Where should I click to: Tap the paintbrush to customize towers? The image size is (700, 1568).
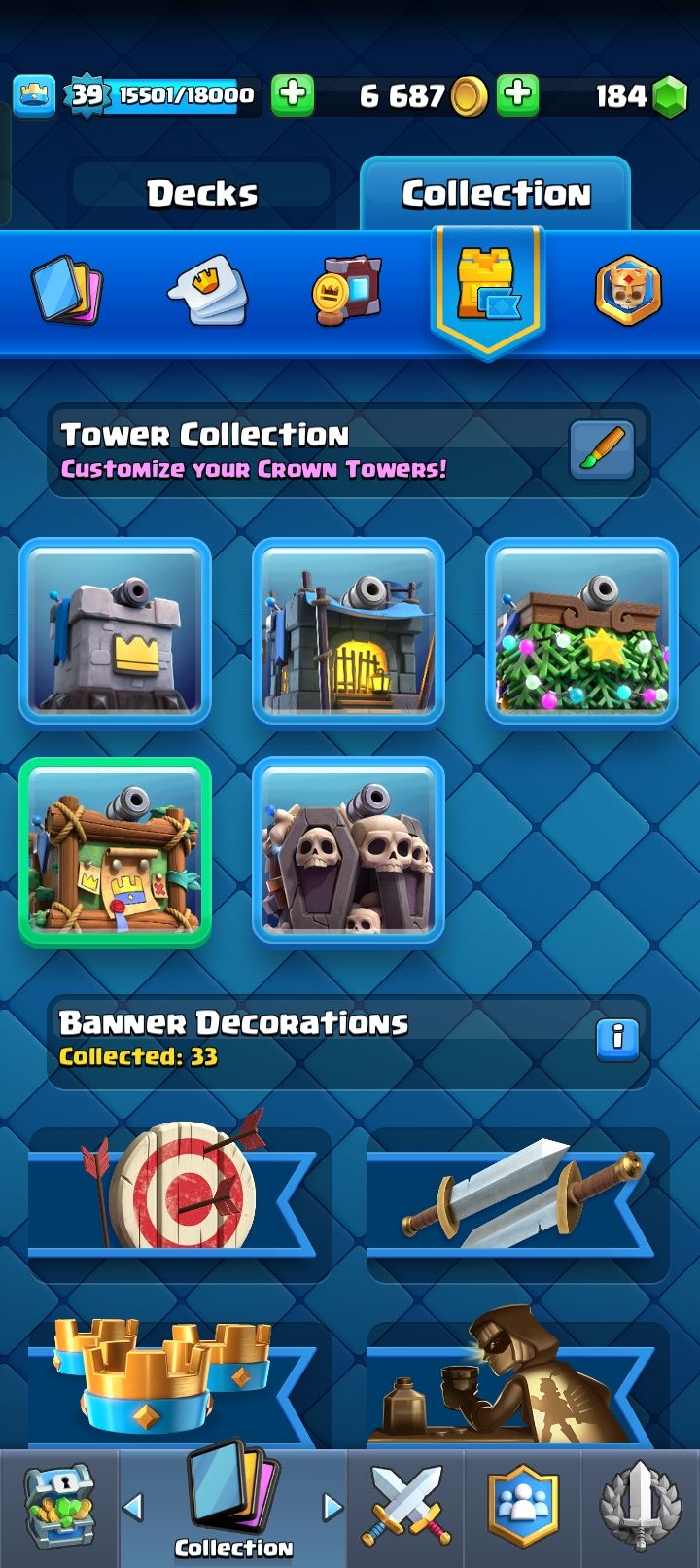(x=601, y=449)
